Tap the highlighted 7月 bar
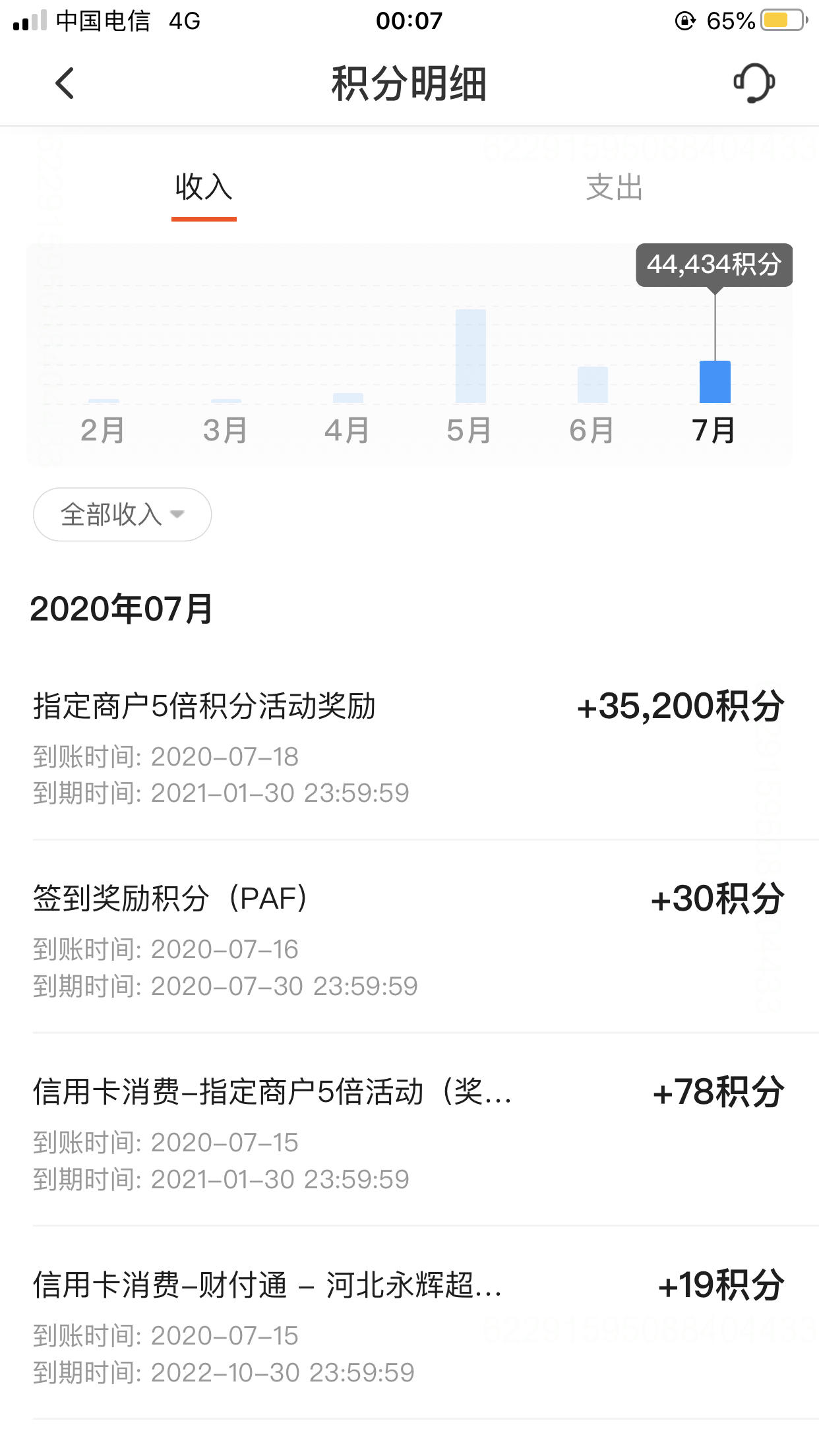Screen dimensions: 819x1456 click(715, 382)
